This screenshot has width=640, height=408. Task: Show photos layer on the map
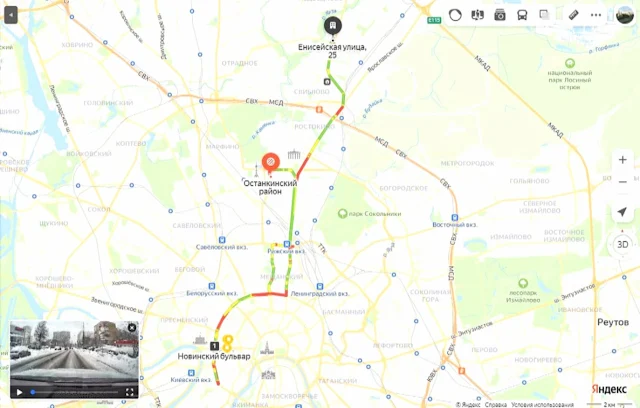(500, 15)
